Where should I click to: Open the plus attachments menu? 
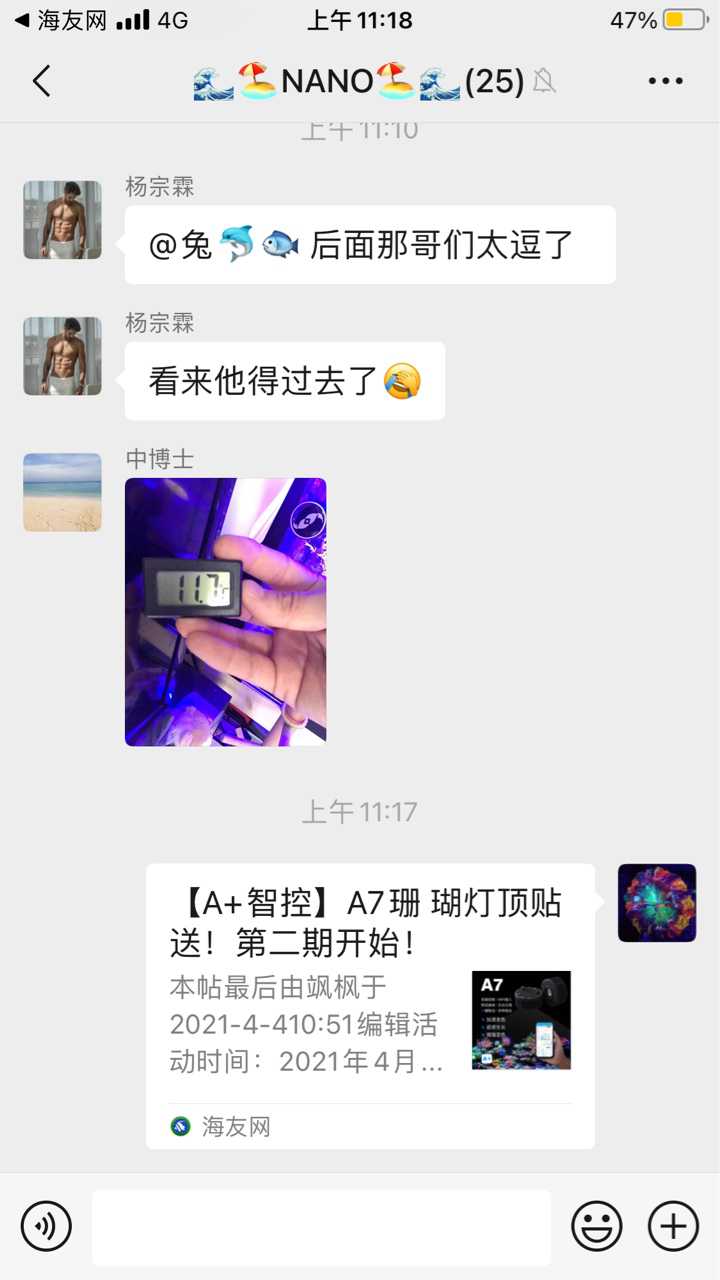tap(673, 1226)
